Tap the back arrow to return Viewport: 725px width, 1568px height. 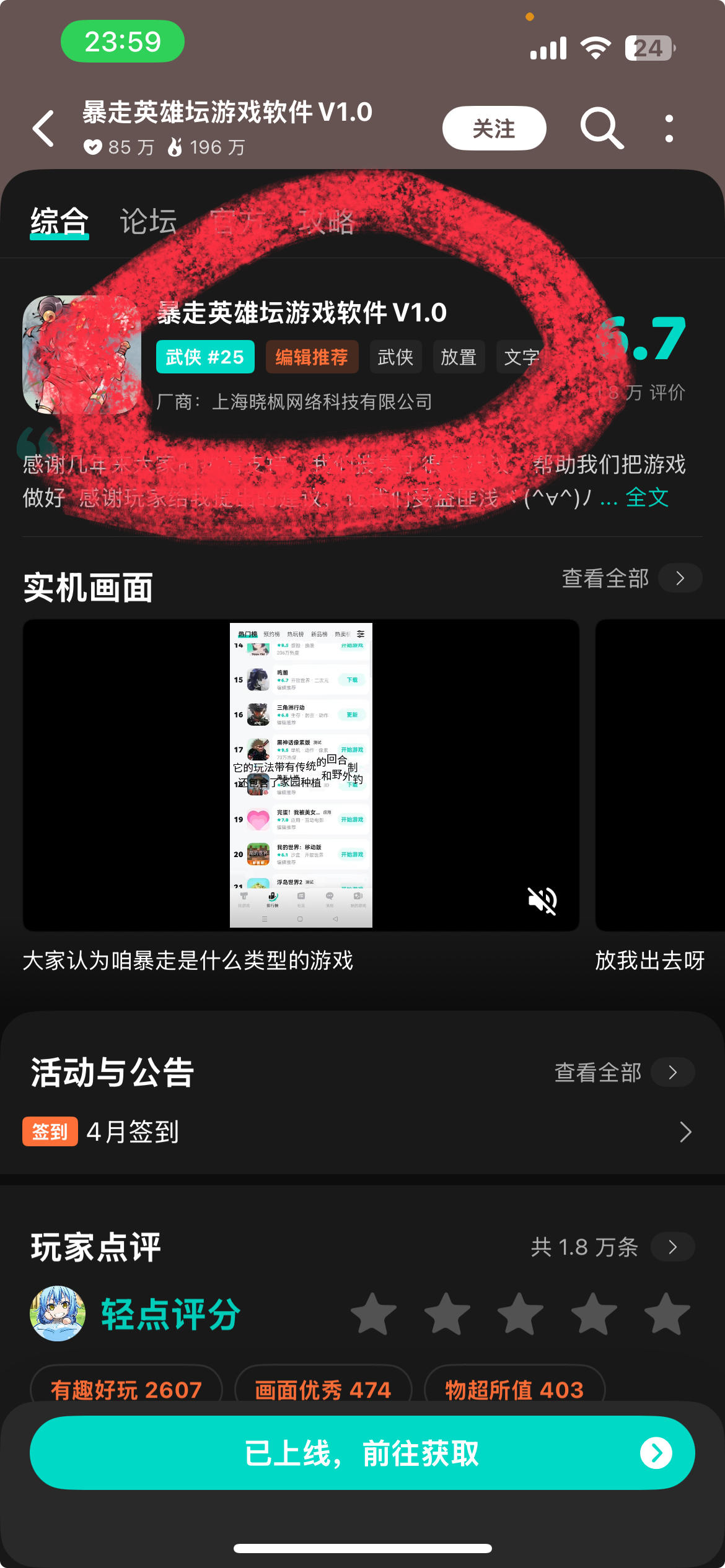[x=43, y=128]
